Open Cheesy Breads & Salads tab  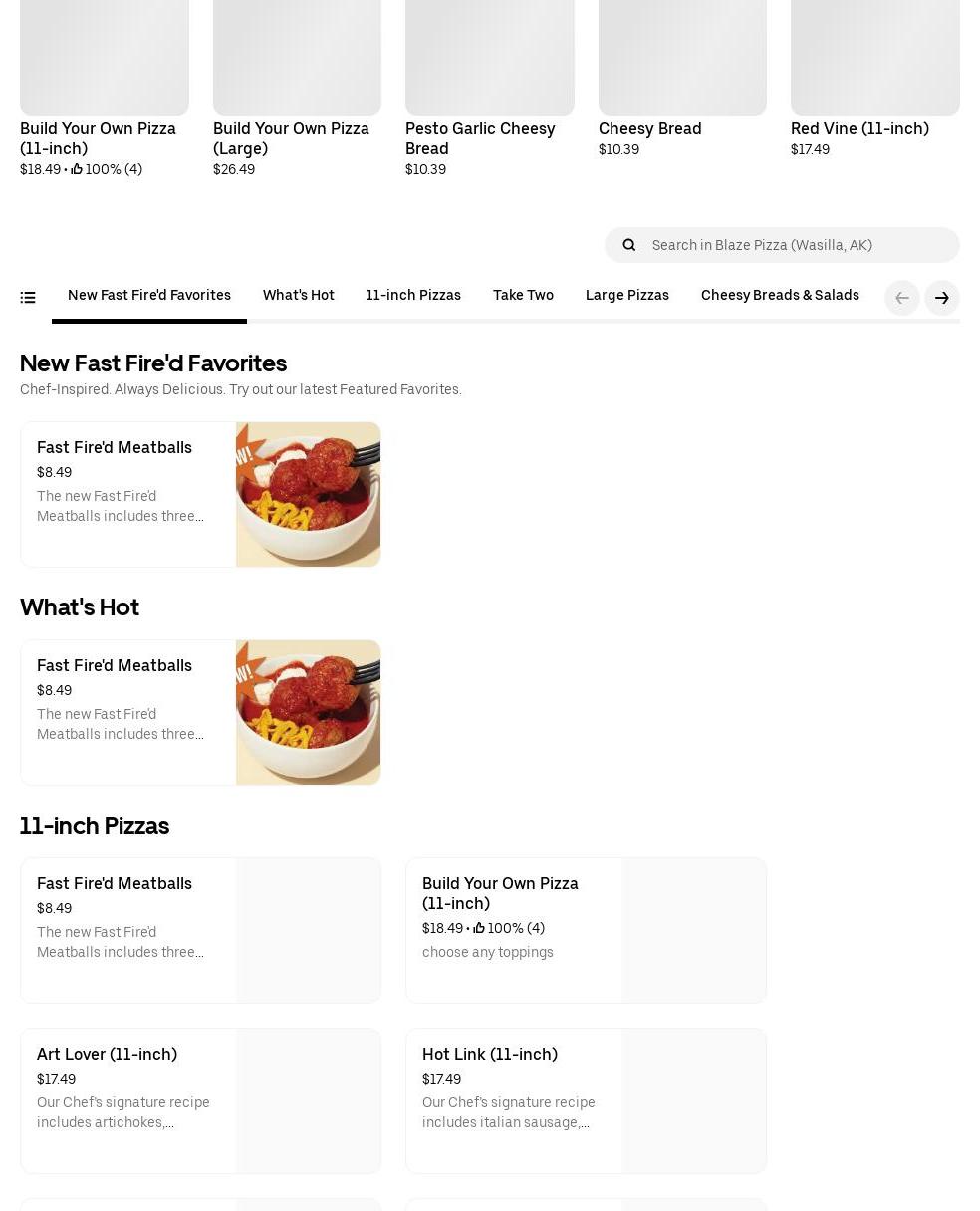click(x=779, y=296)
